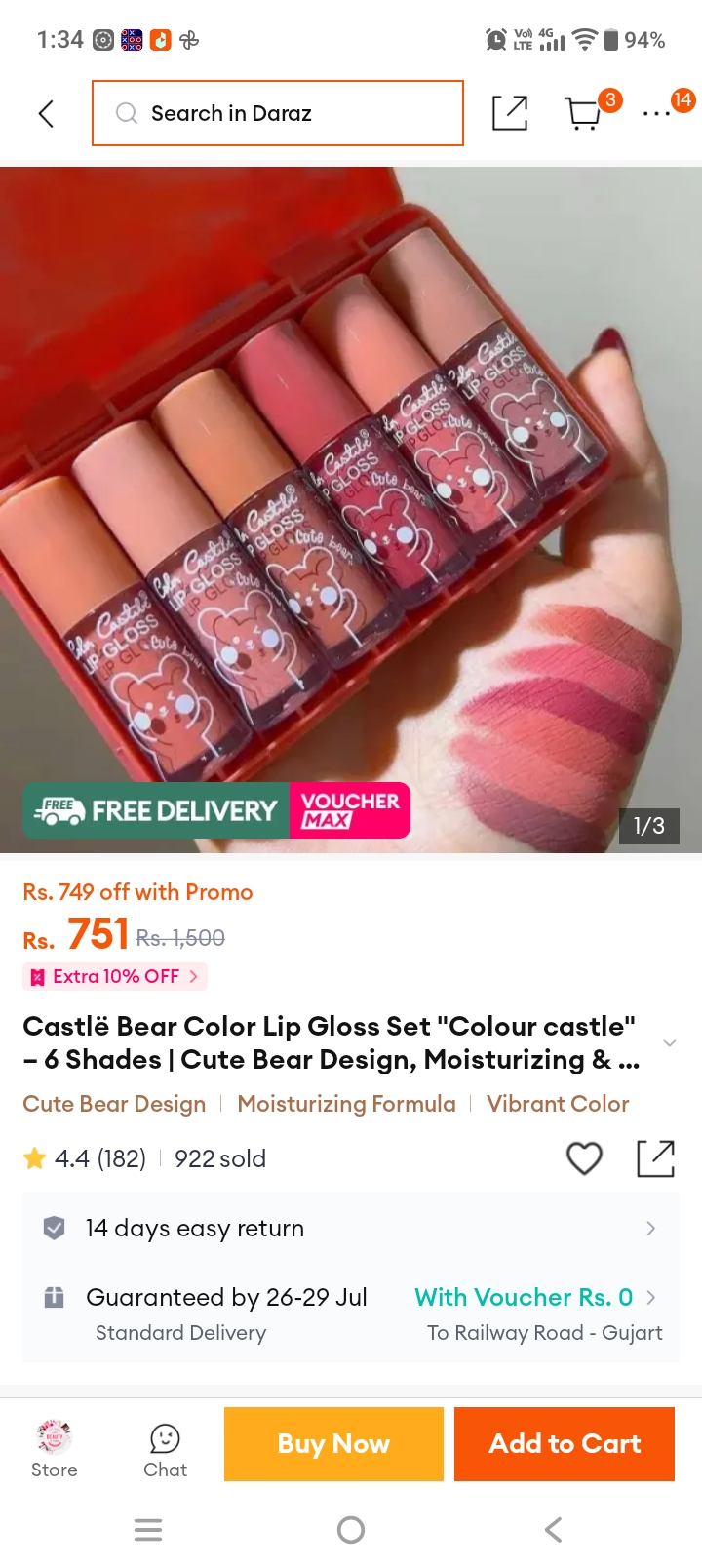Screen dimensions: 702x1568
Task: Open the 14 days easy return details
Action: [351, 1228]
